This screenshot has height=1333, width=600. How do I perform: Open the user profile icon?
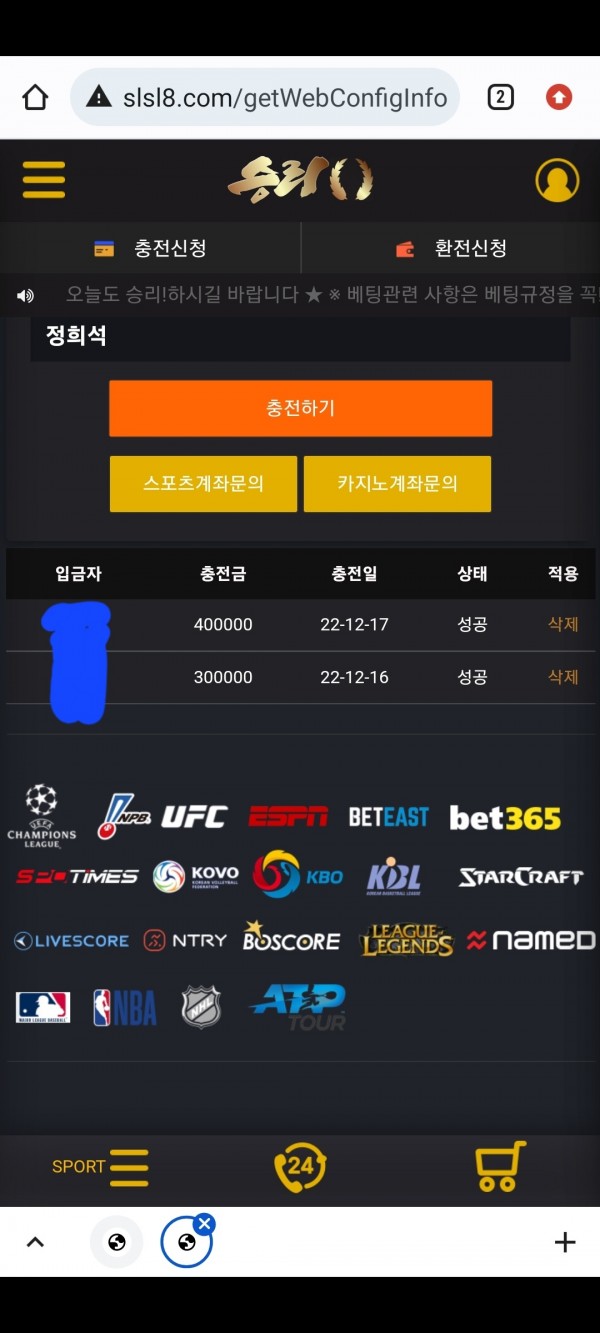[557, 181]
